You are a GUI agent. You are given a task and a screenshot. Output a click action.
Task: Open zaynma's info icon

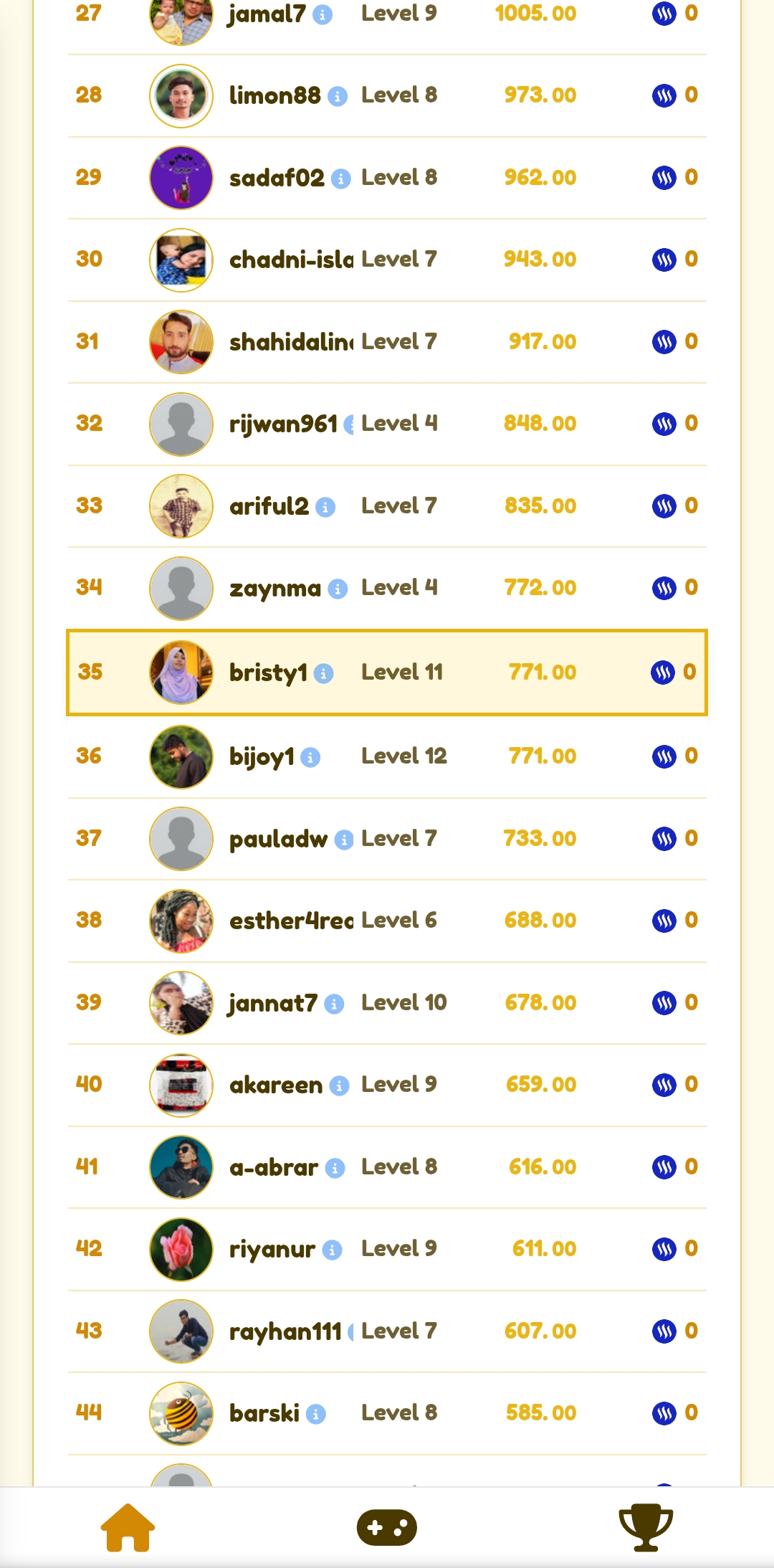point(338,589)
